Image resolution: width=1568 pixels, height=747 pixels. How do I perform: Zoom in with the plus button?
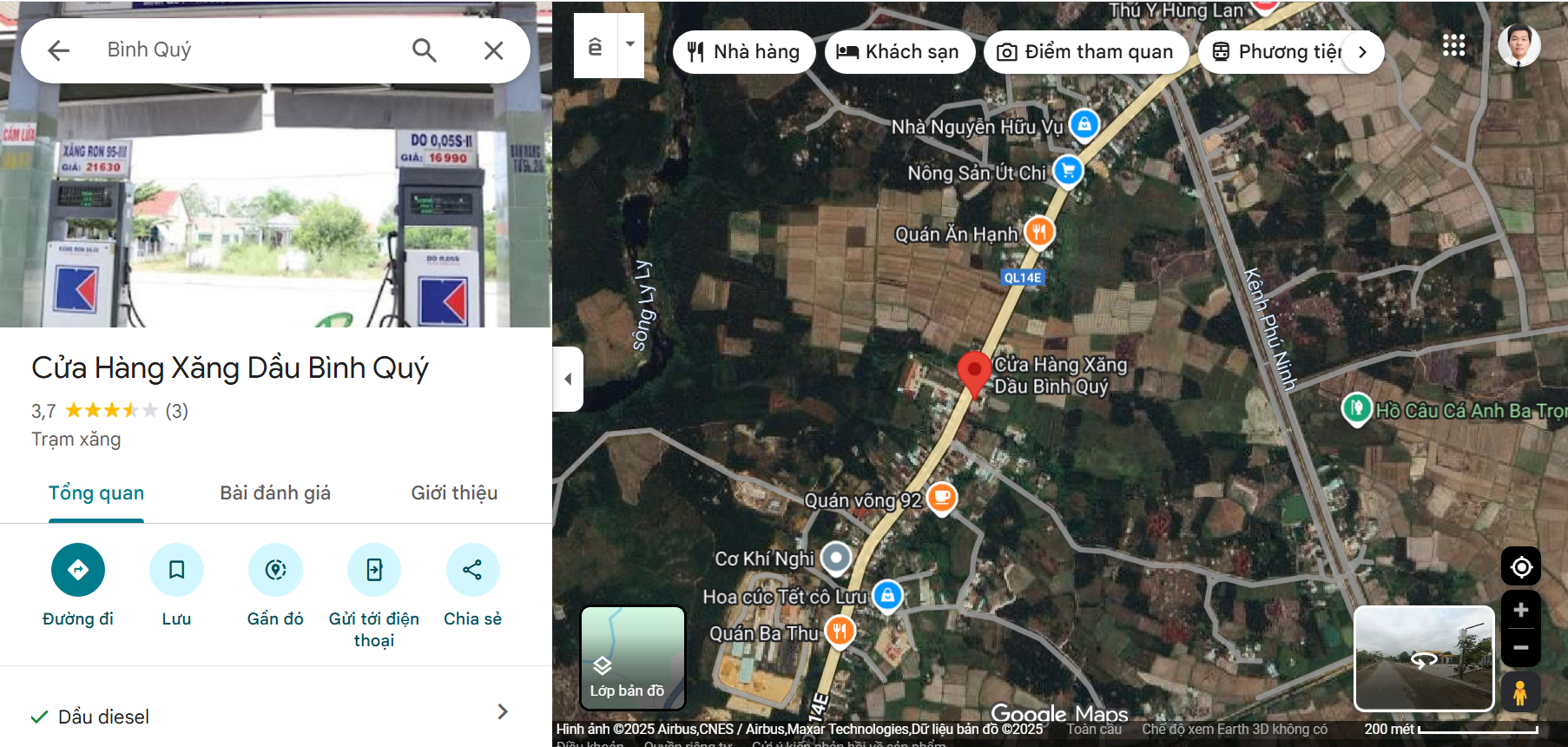[x=1520, y=611]
